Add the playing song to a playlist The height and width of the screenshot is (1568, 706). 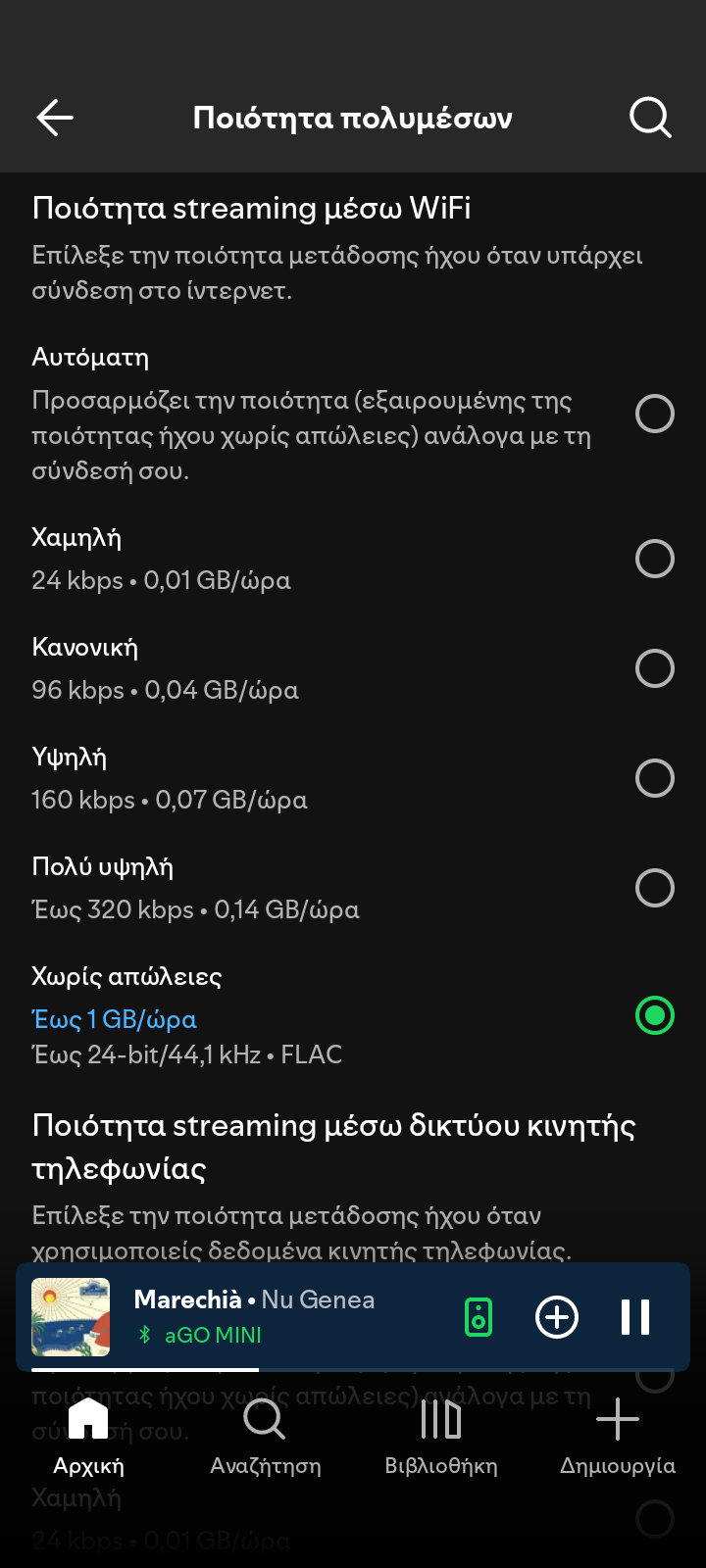coord(556,1317)
